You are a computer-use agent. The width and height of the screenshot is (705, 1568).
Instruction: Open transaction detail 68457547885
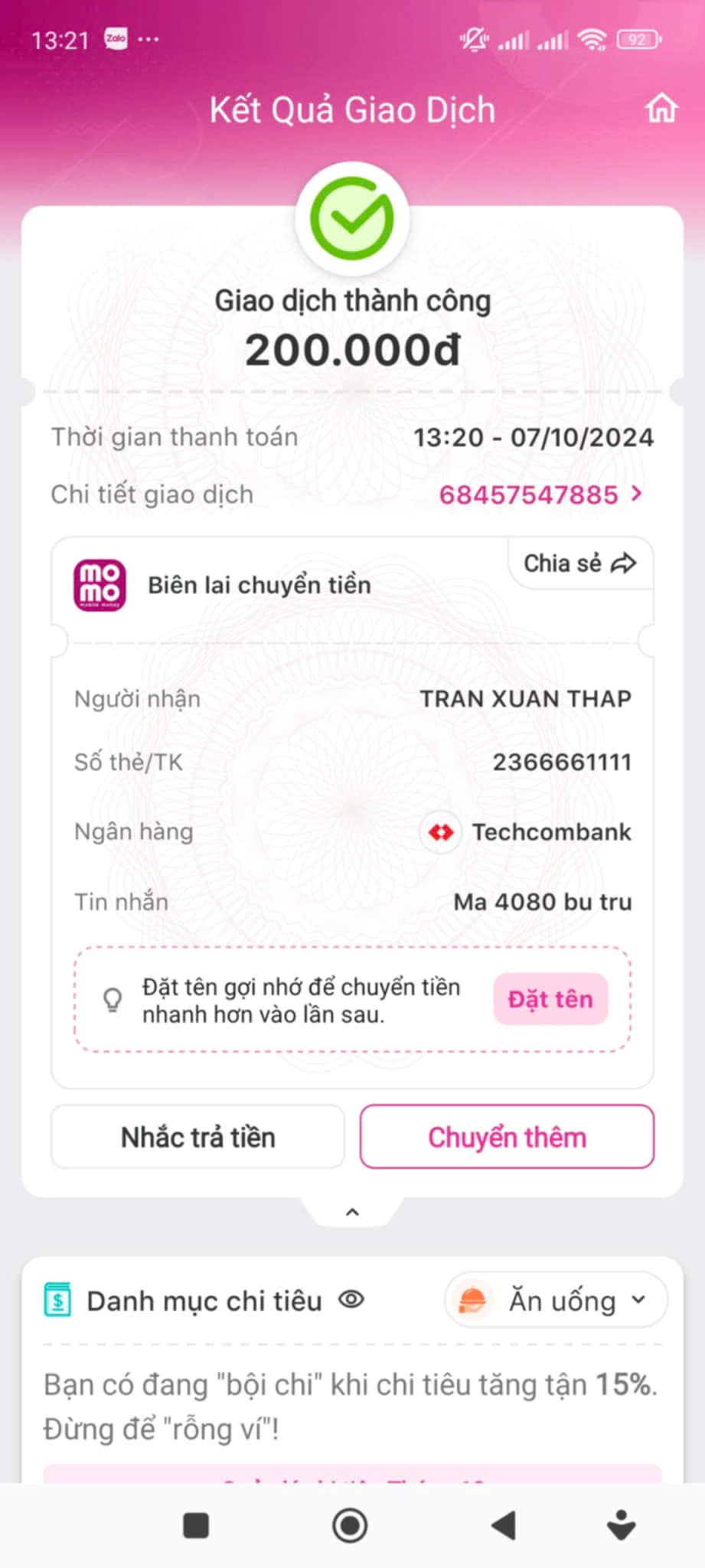click(x=540, y=495)
